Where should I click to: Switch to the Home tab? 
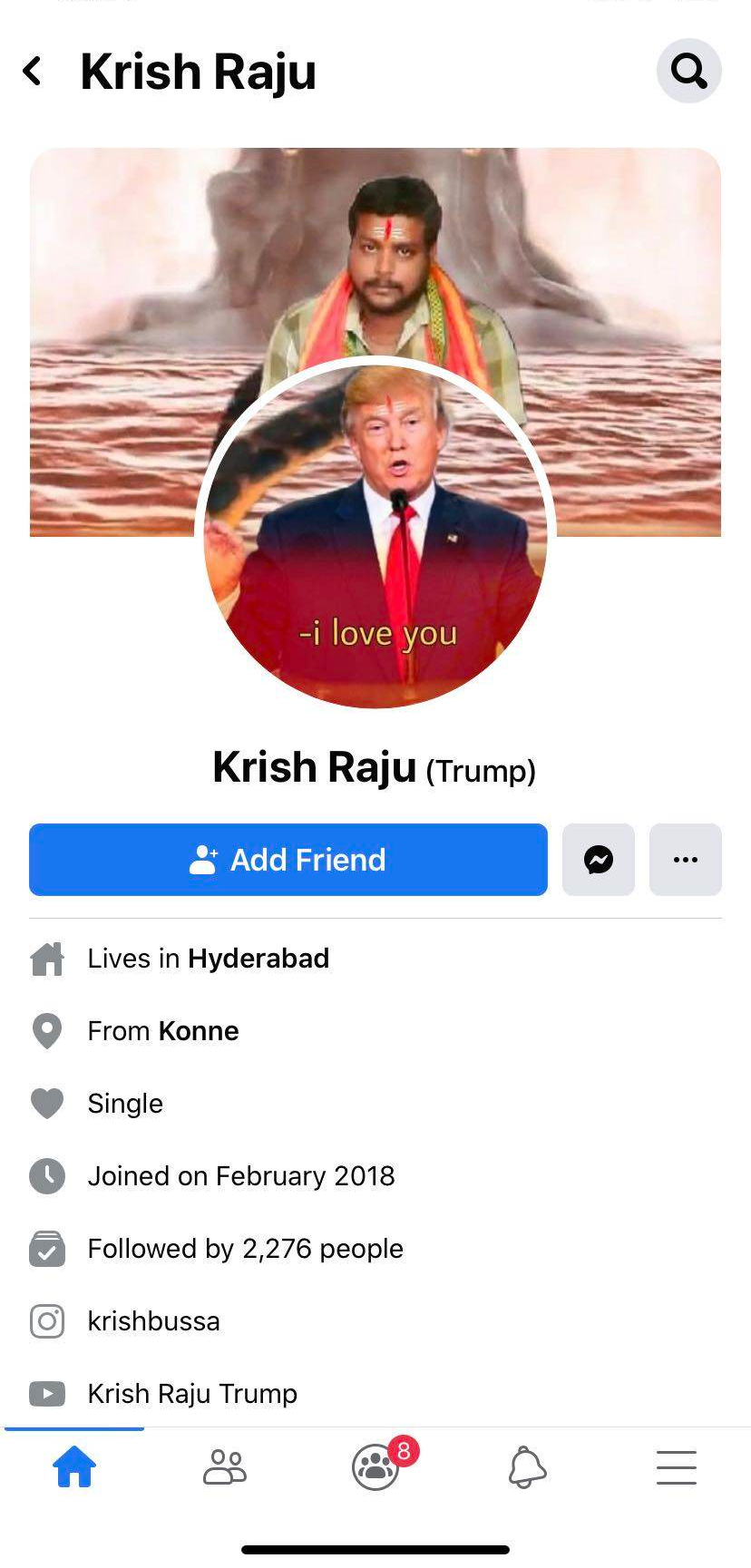(x=74, y=1467)
